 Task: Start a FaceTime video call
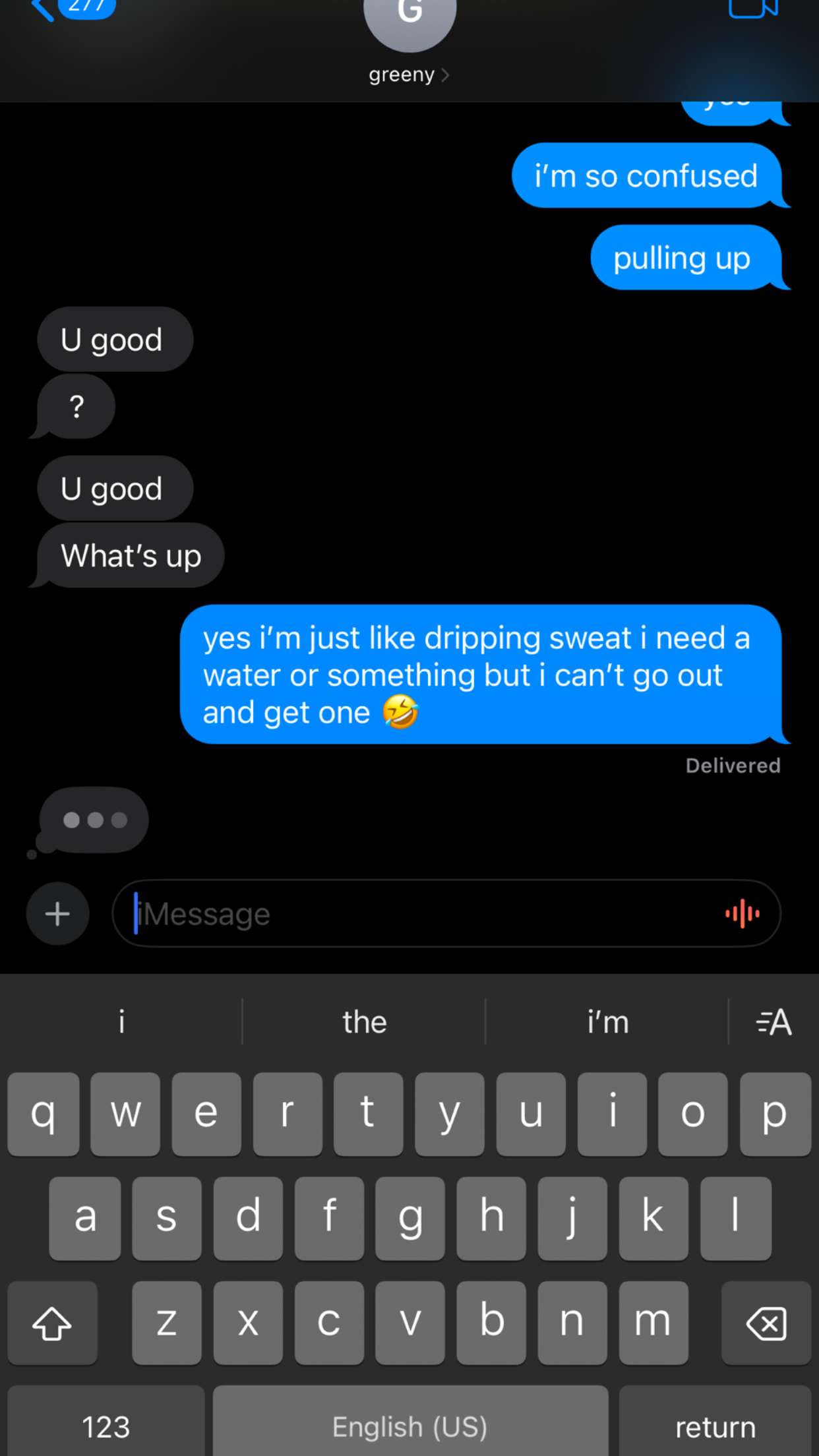point(752,9)
